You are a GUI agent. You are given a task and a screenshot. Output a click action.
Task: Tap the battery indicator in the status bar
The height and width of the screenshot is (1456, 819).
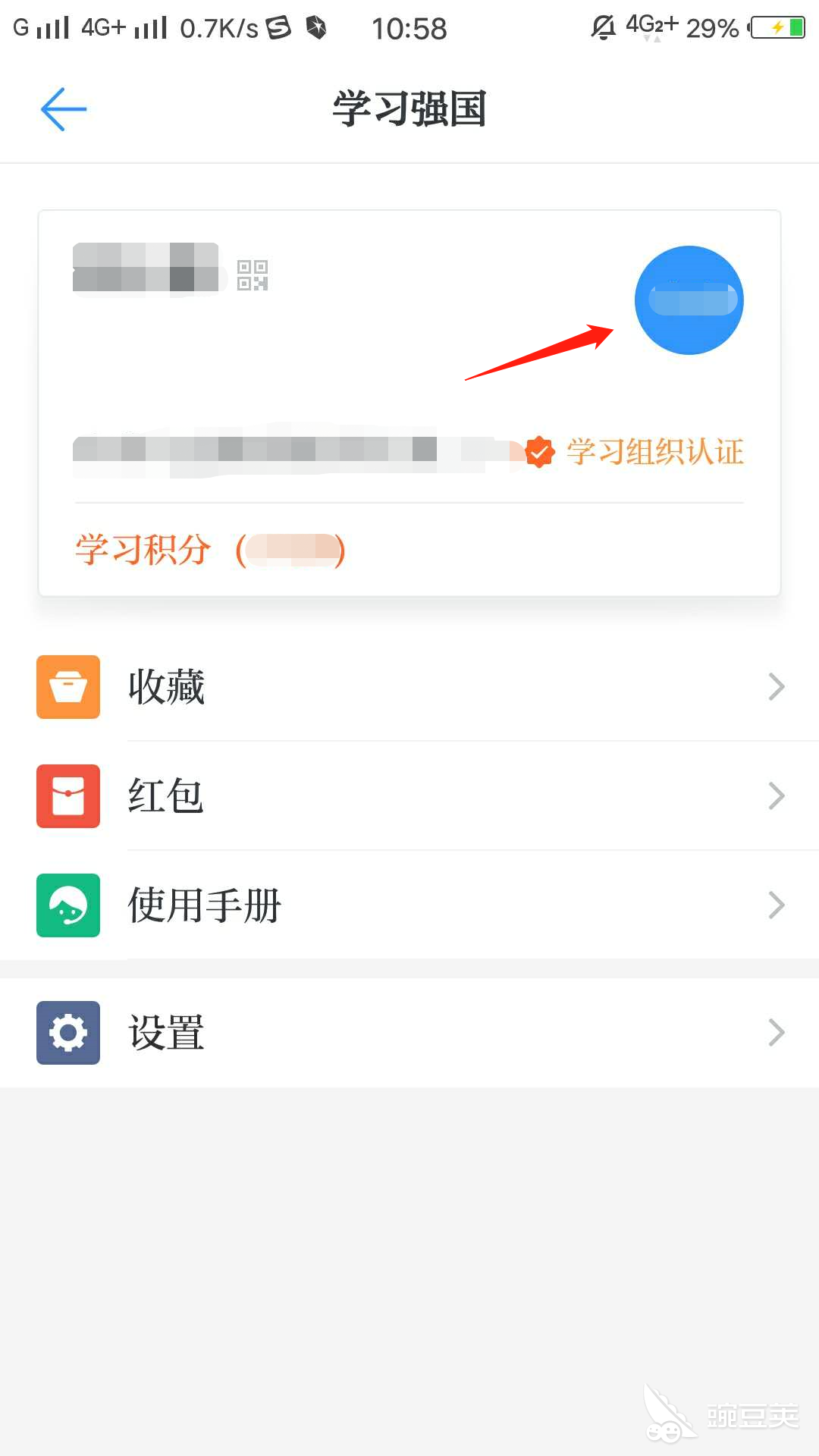(x=778, y=27)
